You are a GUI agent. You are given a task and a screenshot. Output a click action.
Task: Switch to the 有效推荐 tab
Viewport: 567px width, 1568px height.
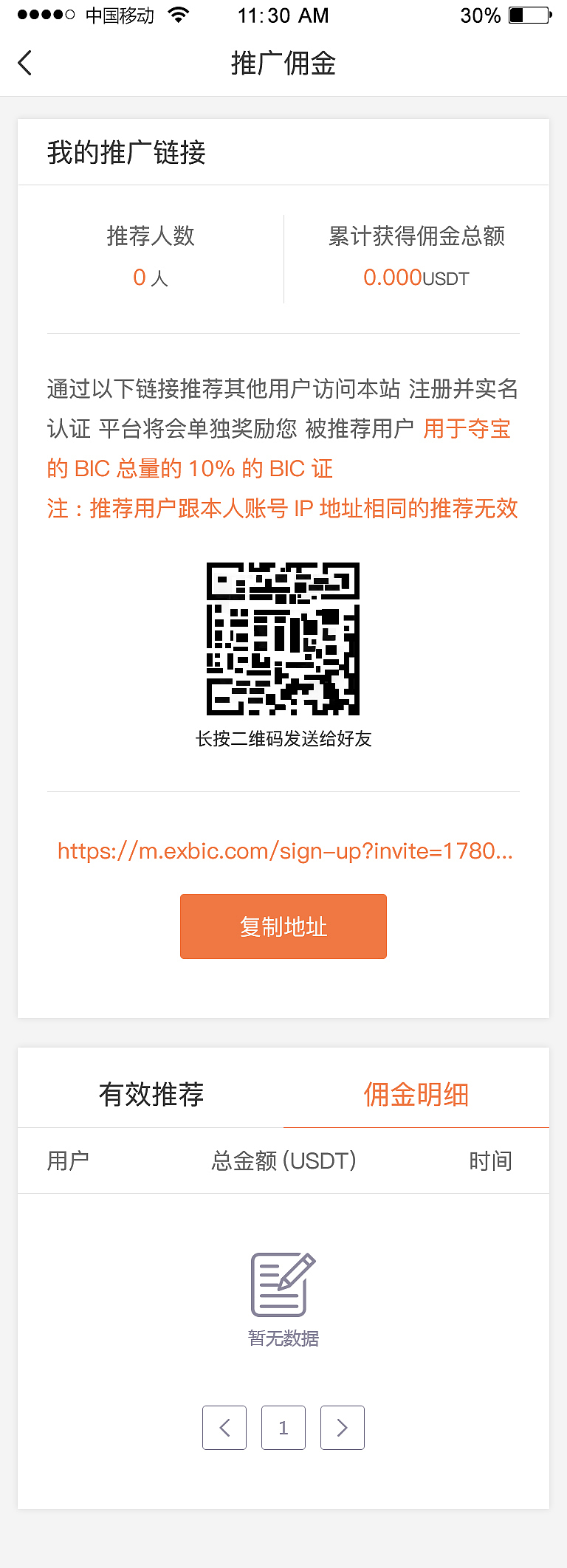click(150, 1094)
